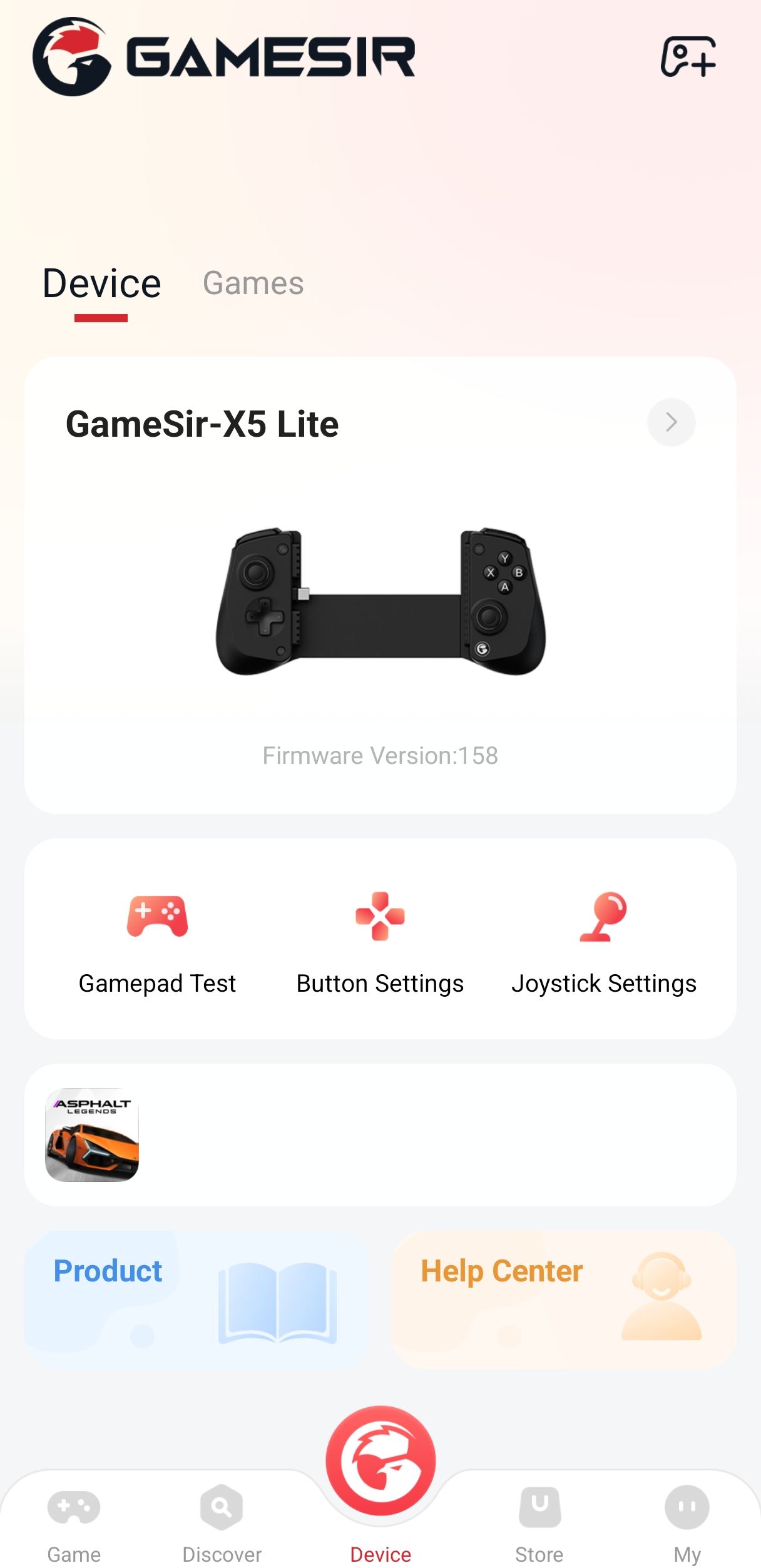This screenshot has height=1568, width=761.
Task: Switch to the Games tab
Action: 253,283
